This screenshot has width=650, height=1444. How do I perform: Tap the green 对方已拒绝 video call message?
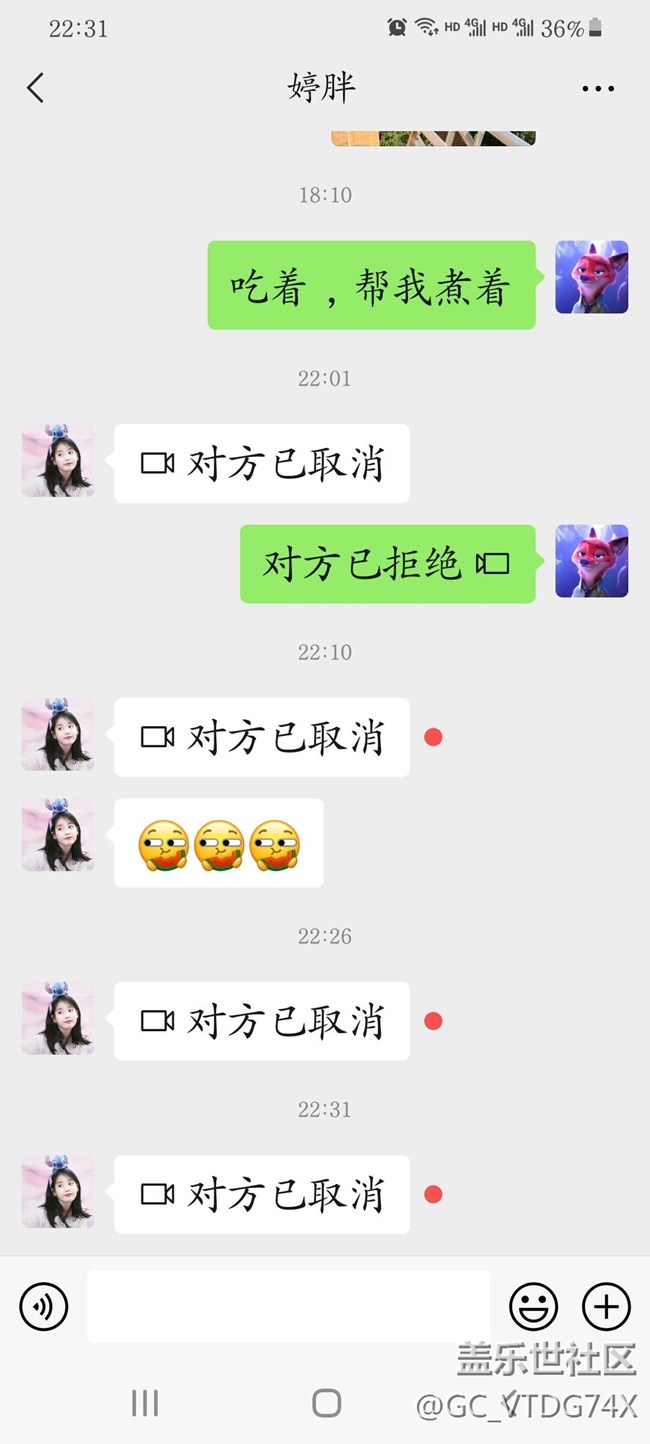click(x=387, y=564)
